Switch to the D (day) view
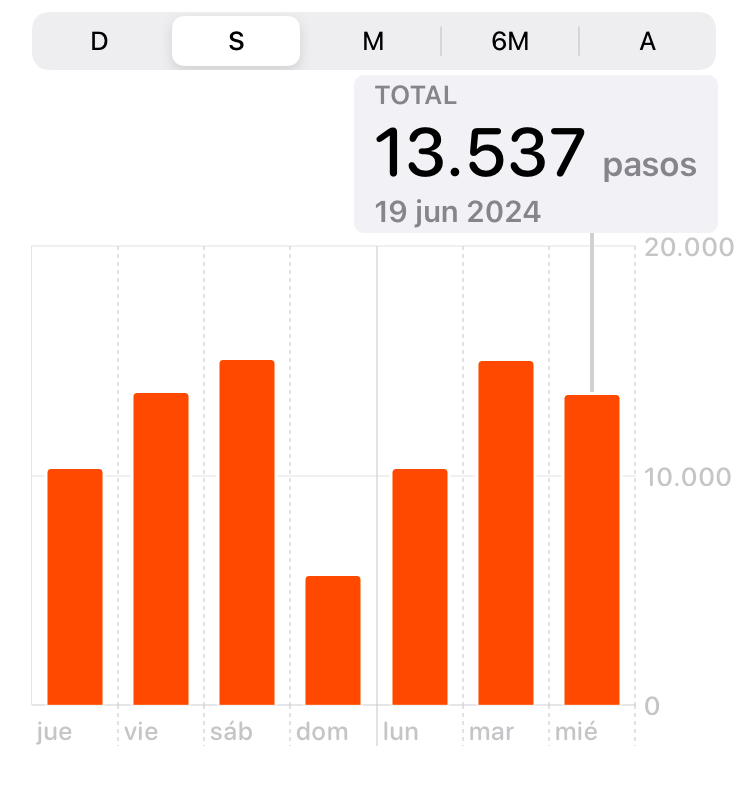750x794 pixels. tap(99, 41)
